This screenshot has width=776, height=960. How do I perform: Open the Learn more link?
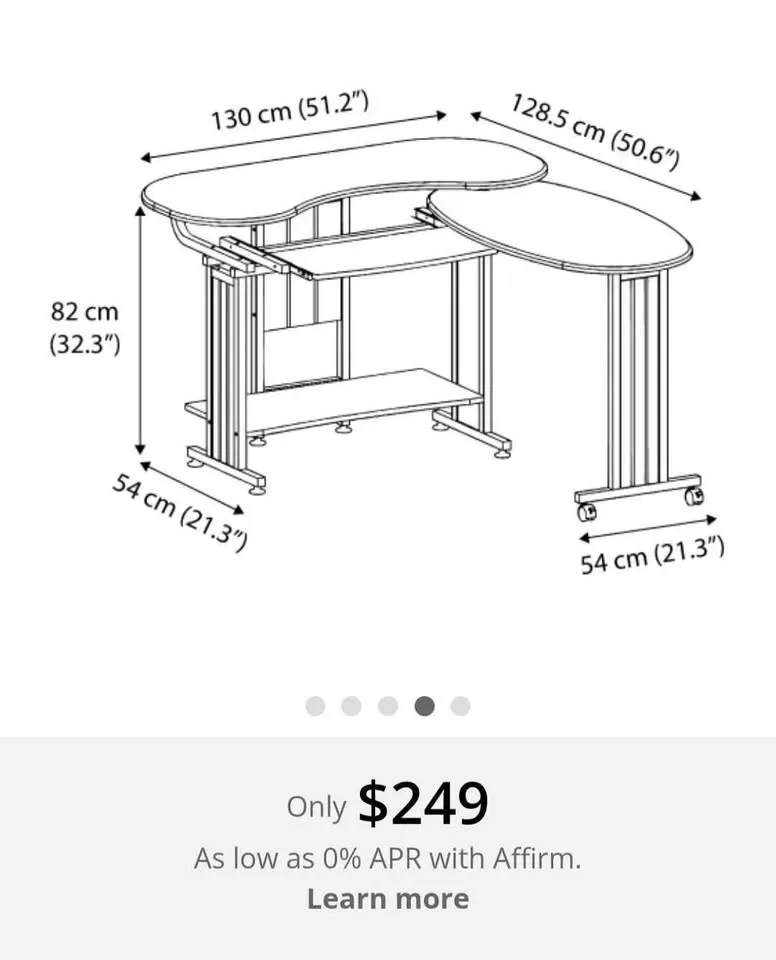pos(388,897)
